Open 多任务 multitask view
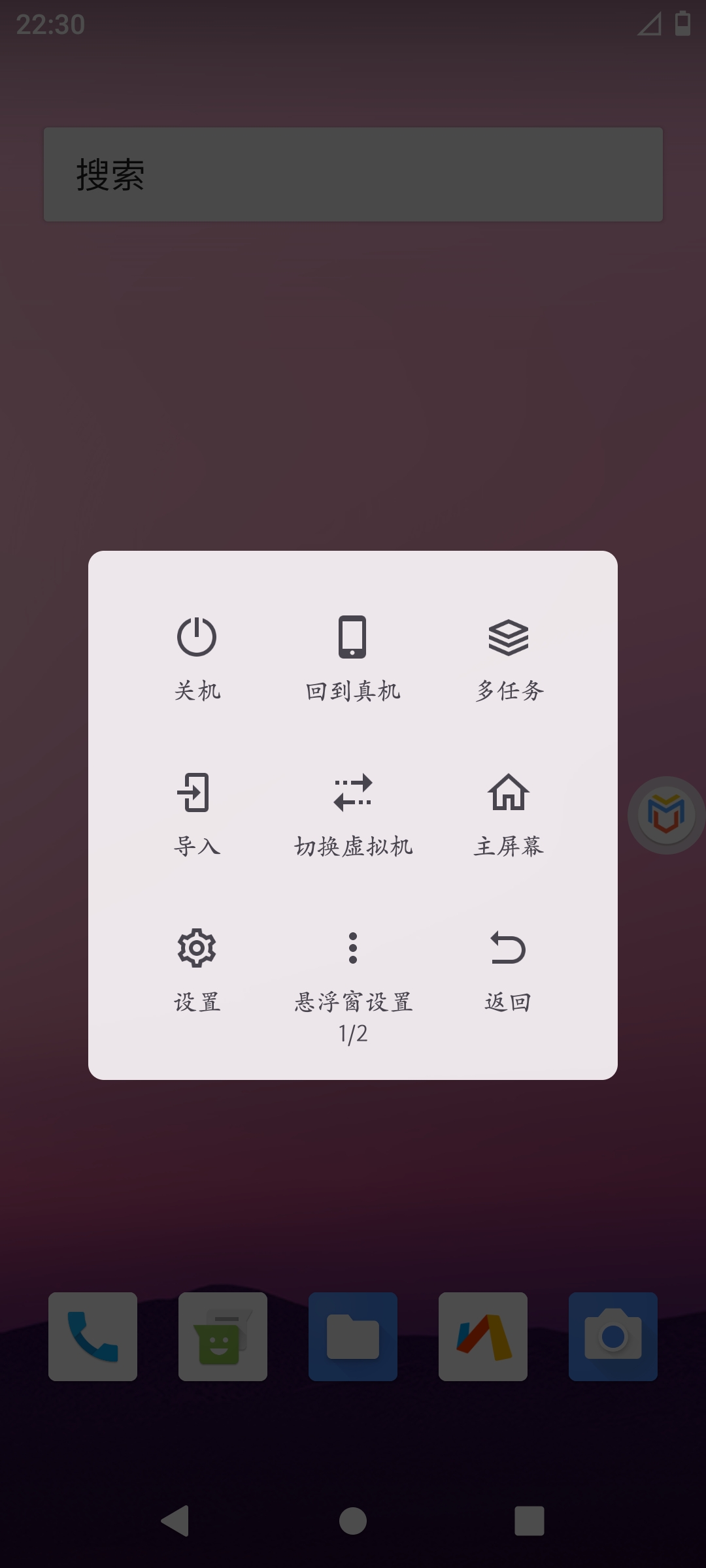 point(509,657)
